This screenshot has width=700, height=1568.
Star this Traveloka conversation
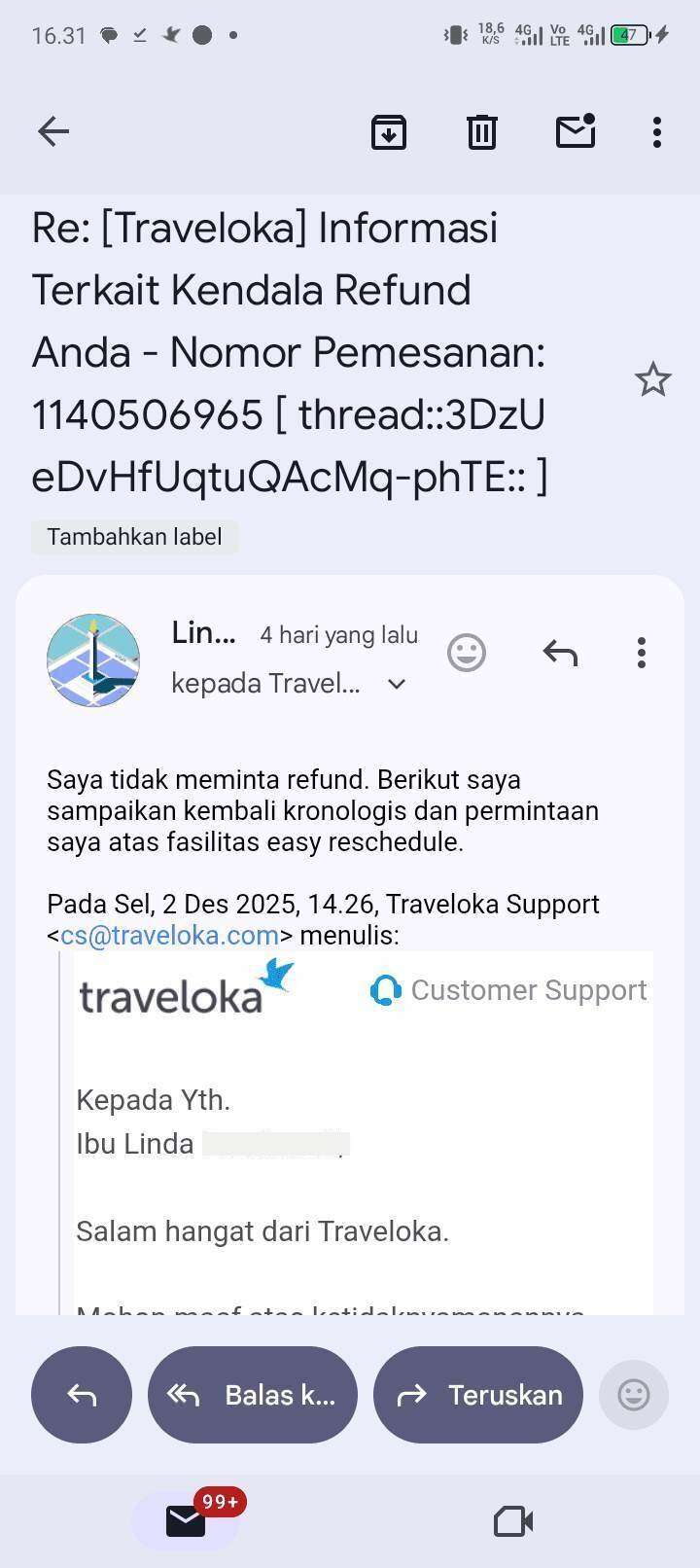[x=652, y=379]
